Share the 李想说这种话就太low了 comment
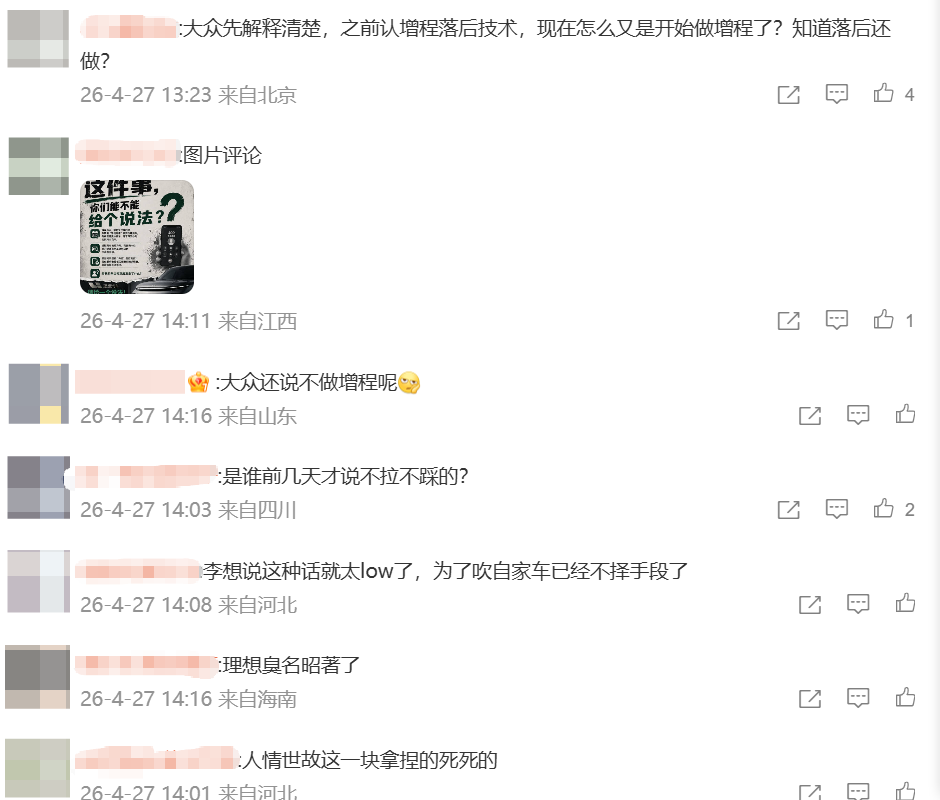 [x=810, y=604]
